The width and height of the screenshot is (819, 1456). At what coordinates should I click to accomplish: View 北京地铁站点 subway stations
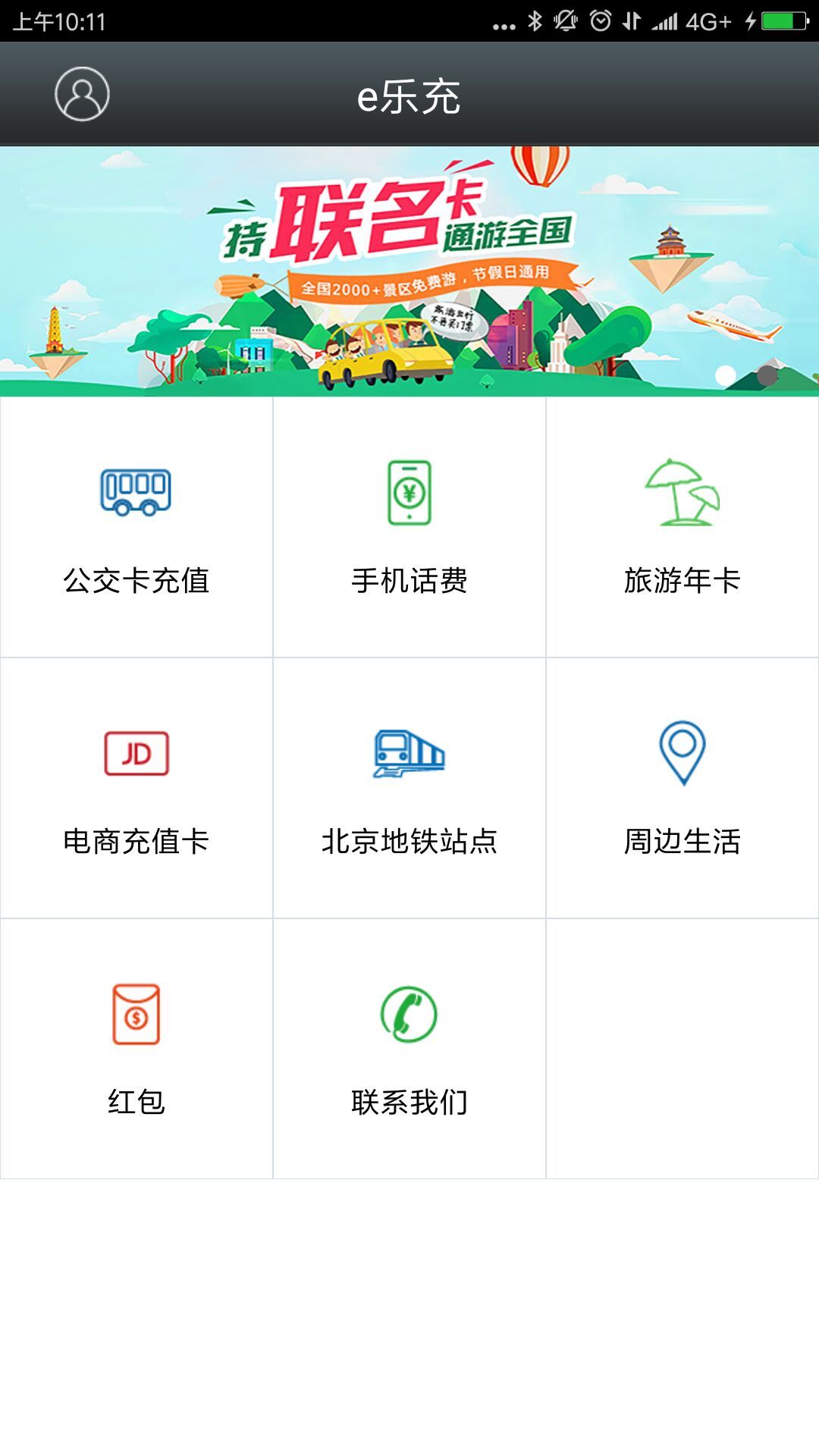[x=409, y=789]
